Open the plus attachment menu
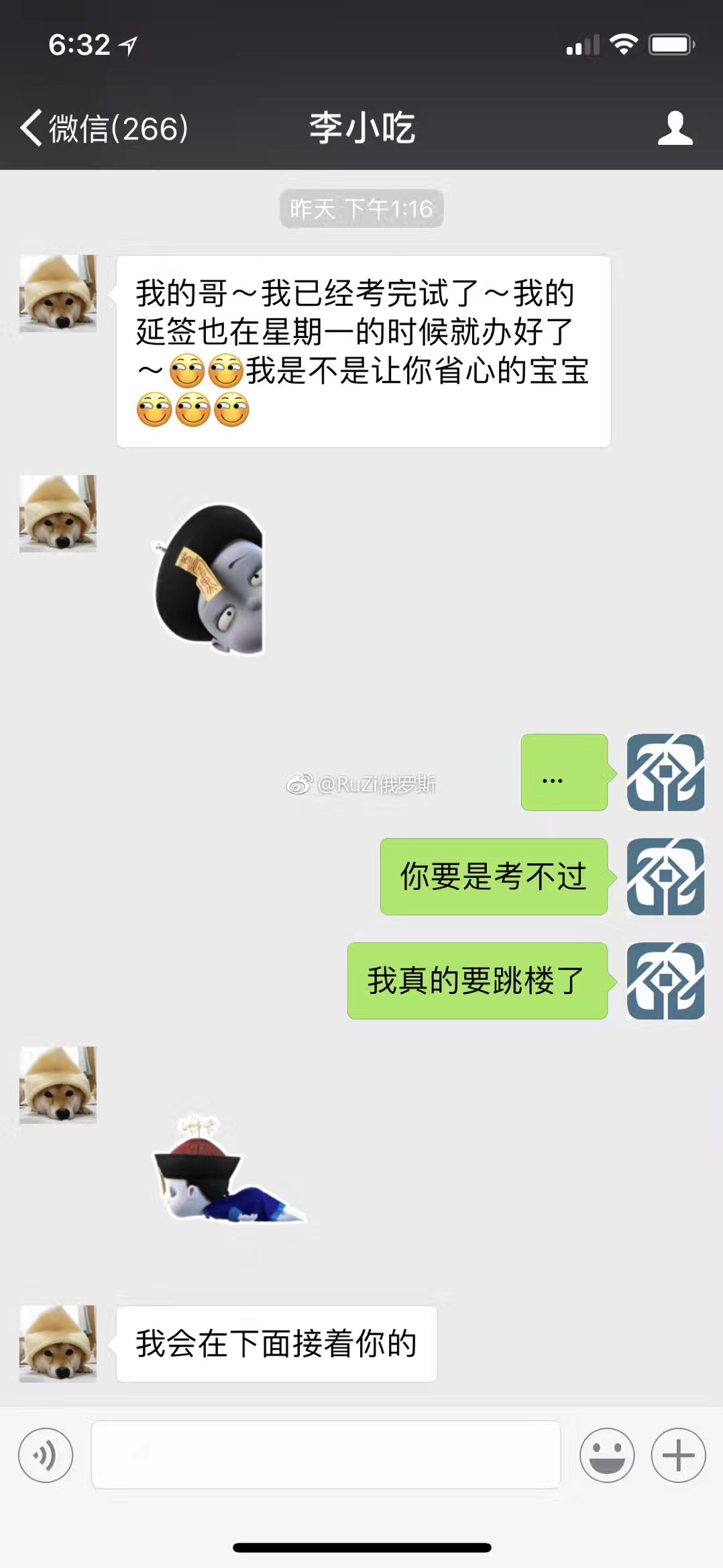723x1568 pixels. click(678, 1455)
